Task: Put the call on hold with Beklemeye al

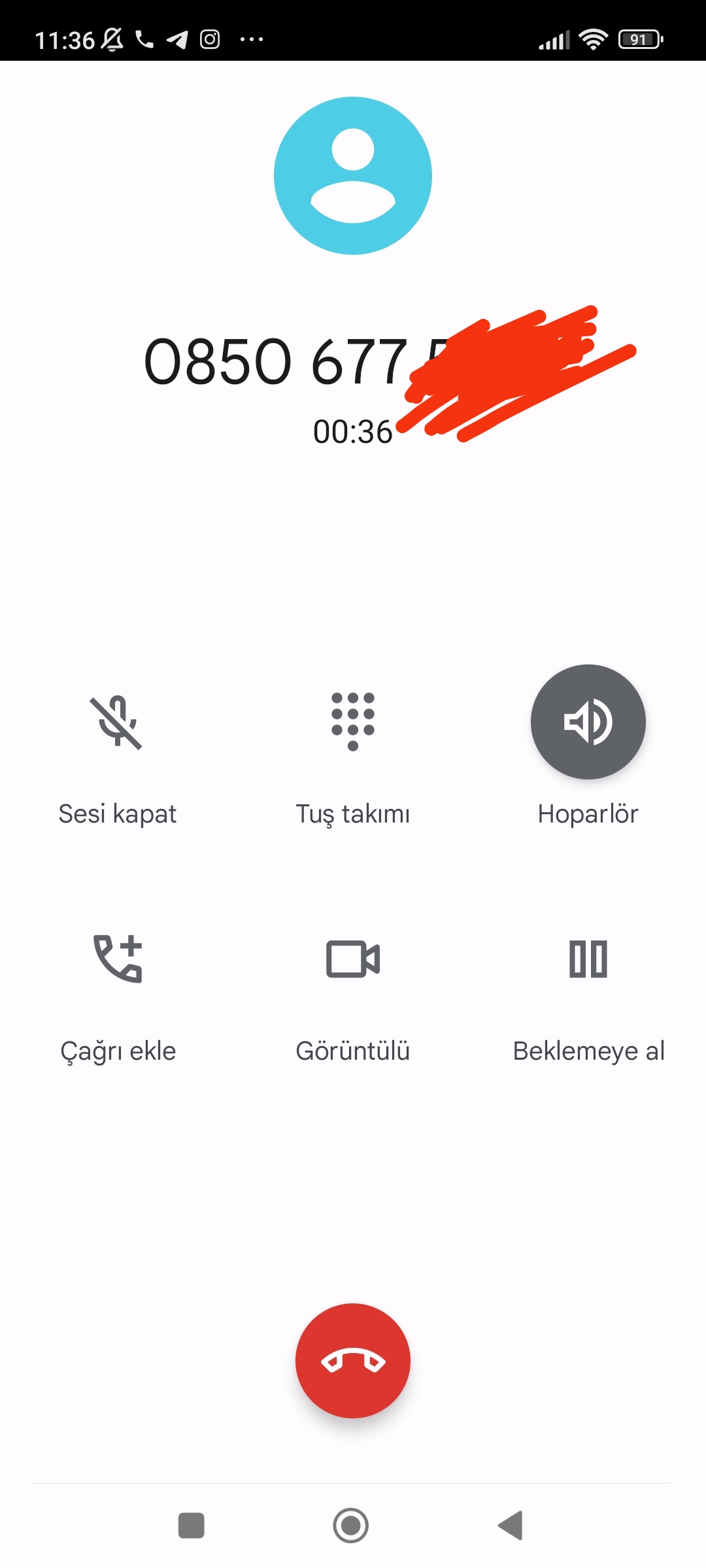Action: 588,958
